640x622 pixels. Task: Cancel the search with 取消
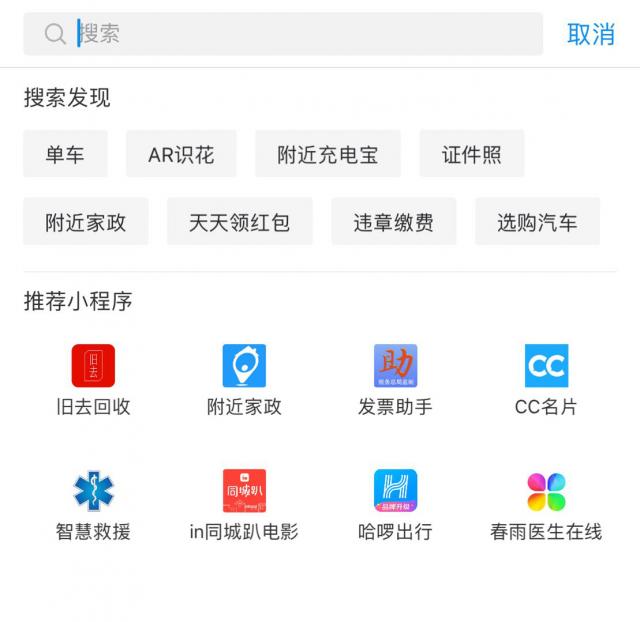pyautogui.click(x=591, y=34)
